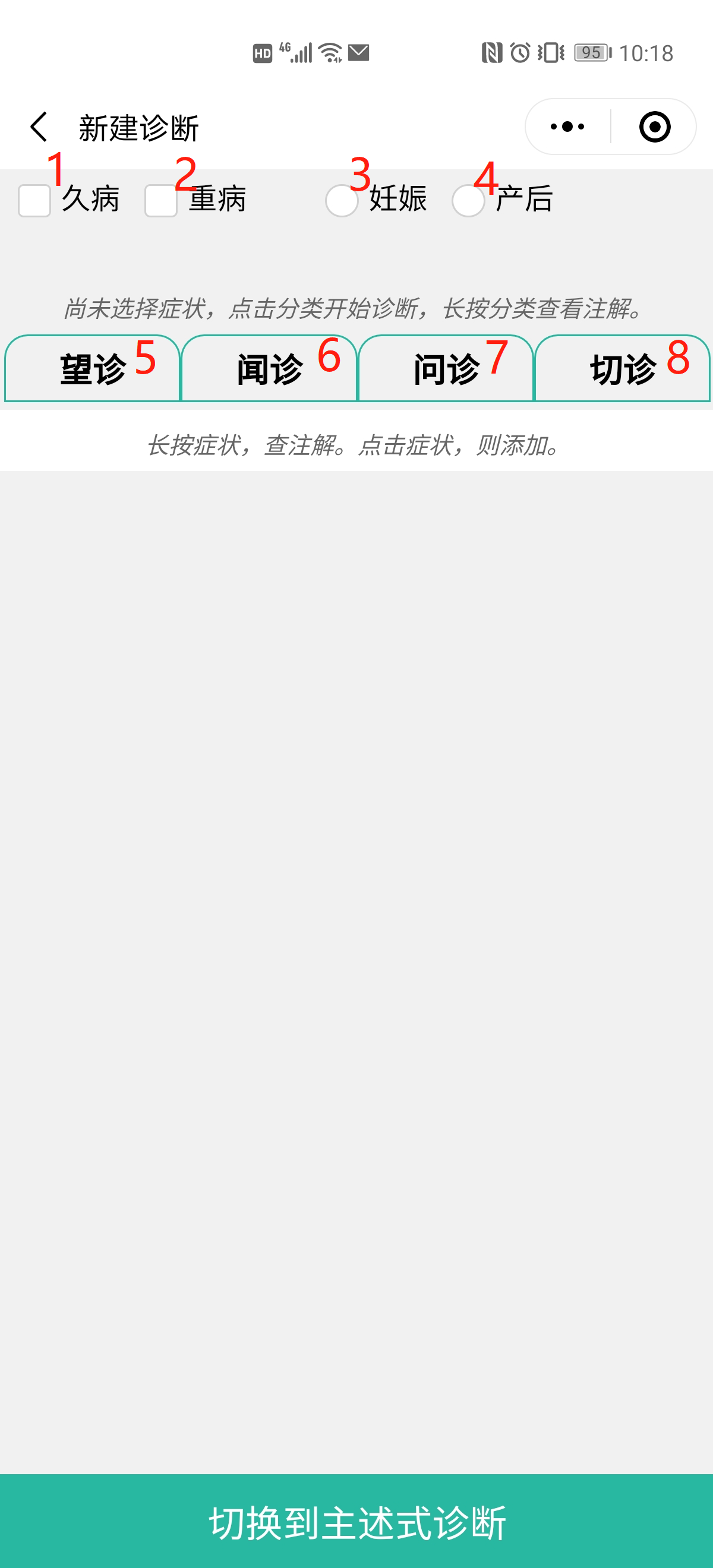The image size is (713, 1568).
Task: Check the 重病 checkbox
Action: (x=161, y=200)
